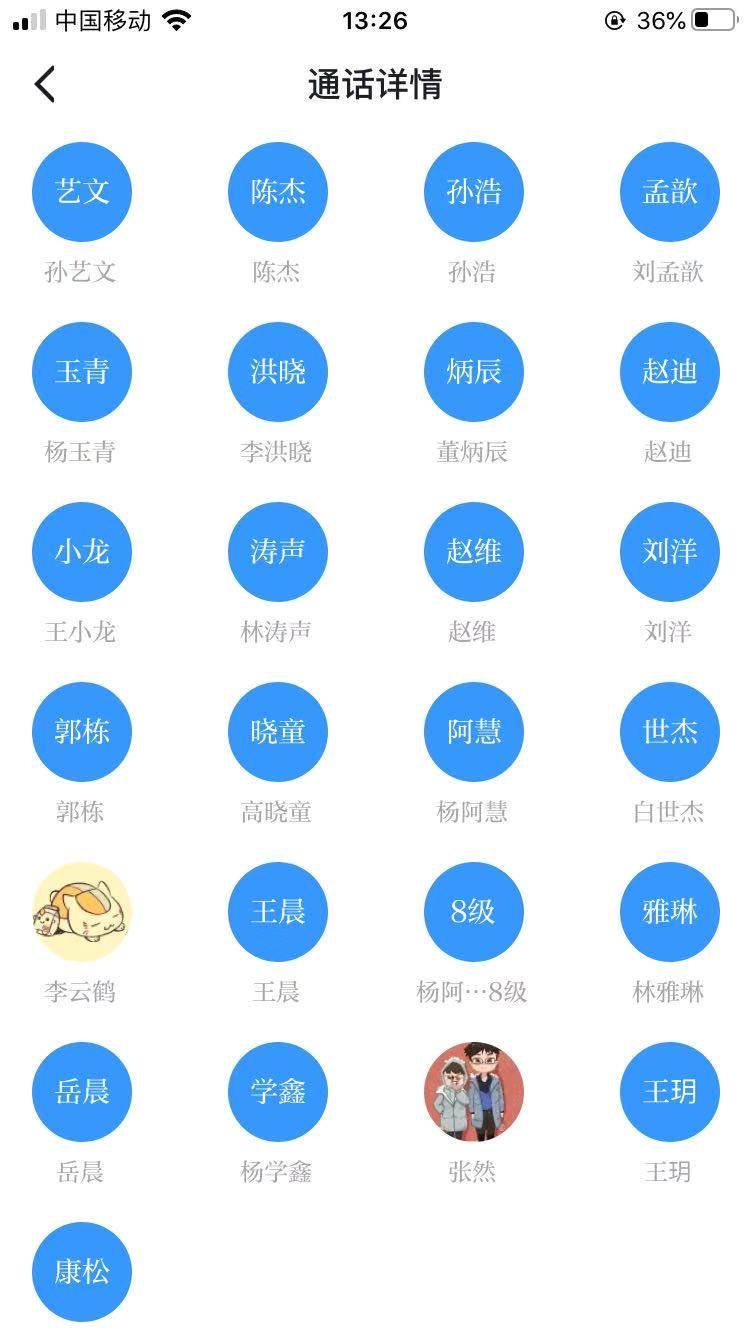Open 刘孟歆's avatar icon
750x1334 pixels.
click(668, 192)
